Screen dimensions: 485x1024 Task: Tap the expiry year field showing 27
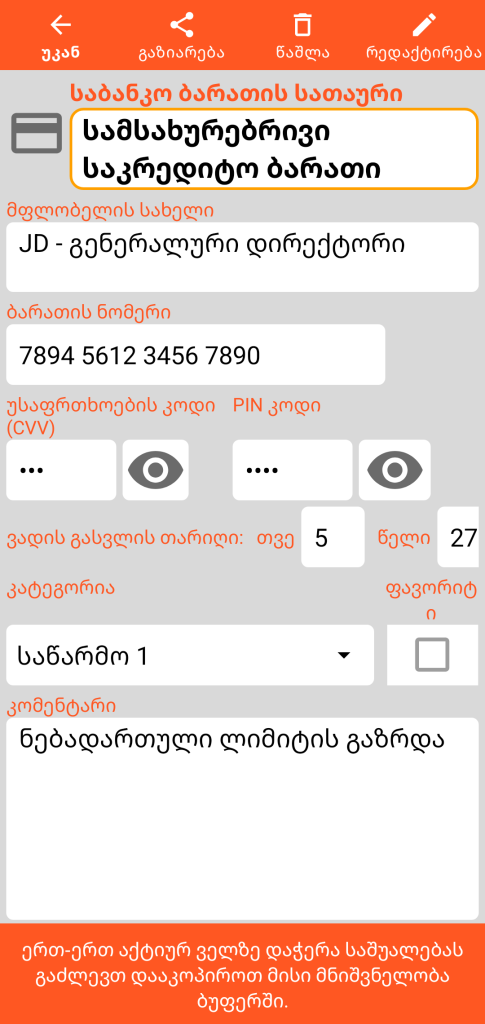tap(460, 537)
